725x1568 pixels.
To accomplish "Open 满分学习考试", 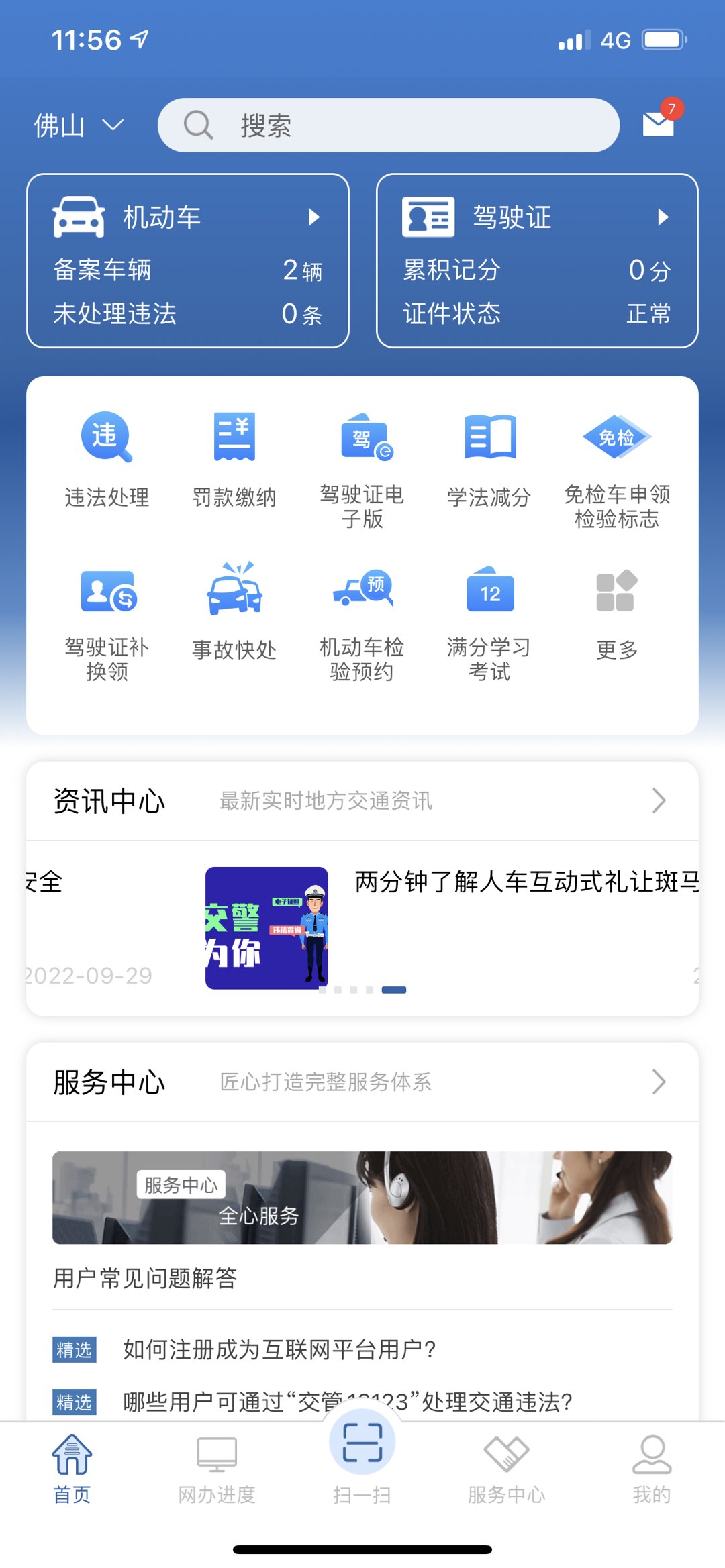I will click(489, 621).
